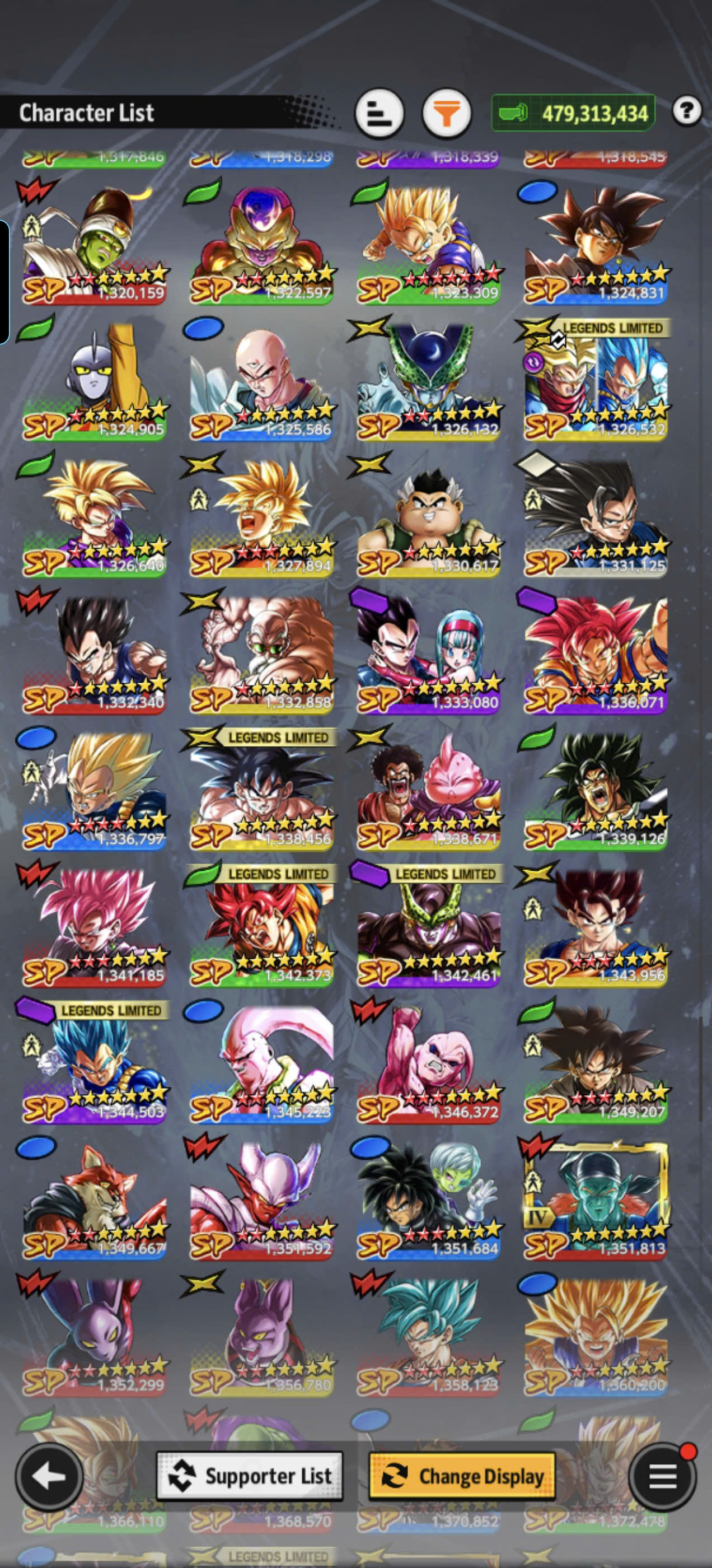Image resolution: width=712 pixels, height=1568 pixels.
Task: Select the character with power 1,320,159
Action: (x=95, y=244)
